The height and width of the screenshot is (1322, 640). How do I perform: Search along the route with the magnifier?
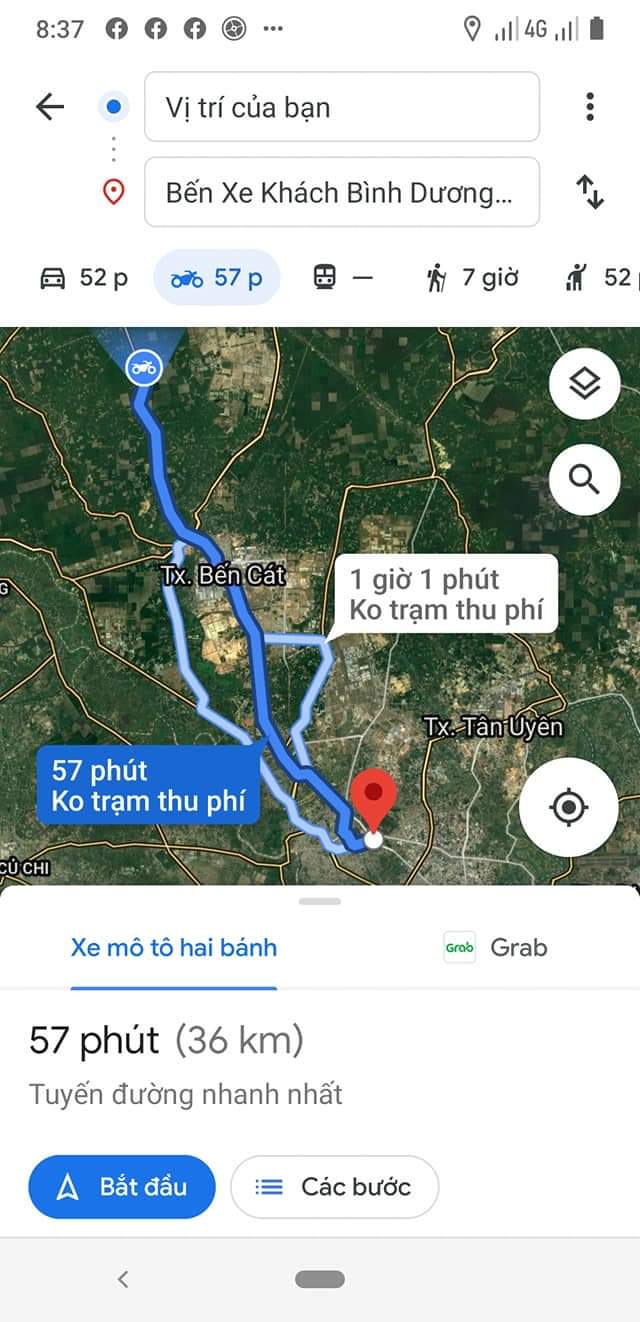click(x=584, y=479)
